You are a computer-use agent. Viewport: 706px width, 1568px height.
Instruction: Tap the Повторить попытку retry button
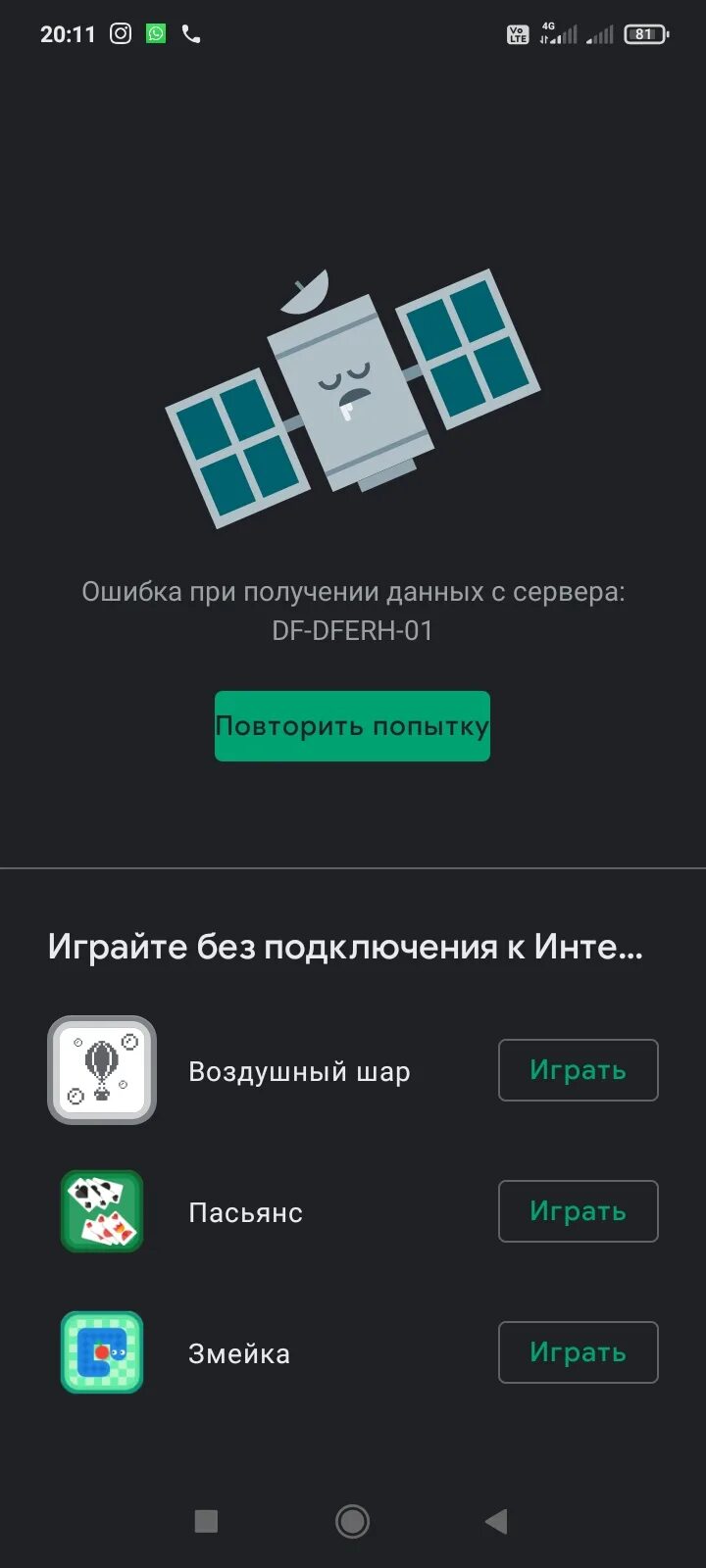click(x=352, y=726)
